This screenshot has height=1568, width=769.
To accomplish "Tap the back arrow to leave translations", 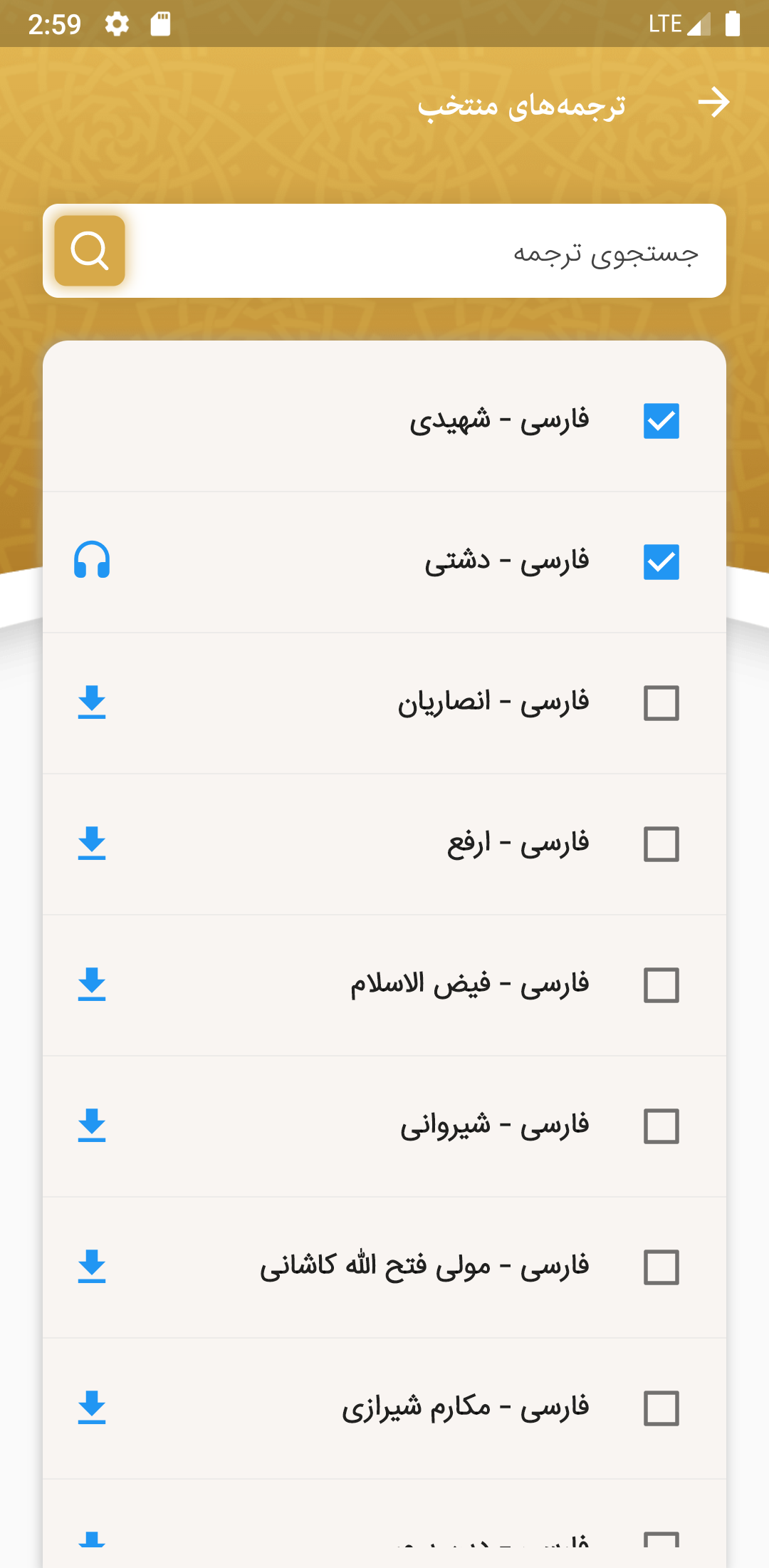I will click(713, 103).
